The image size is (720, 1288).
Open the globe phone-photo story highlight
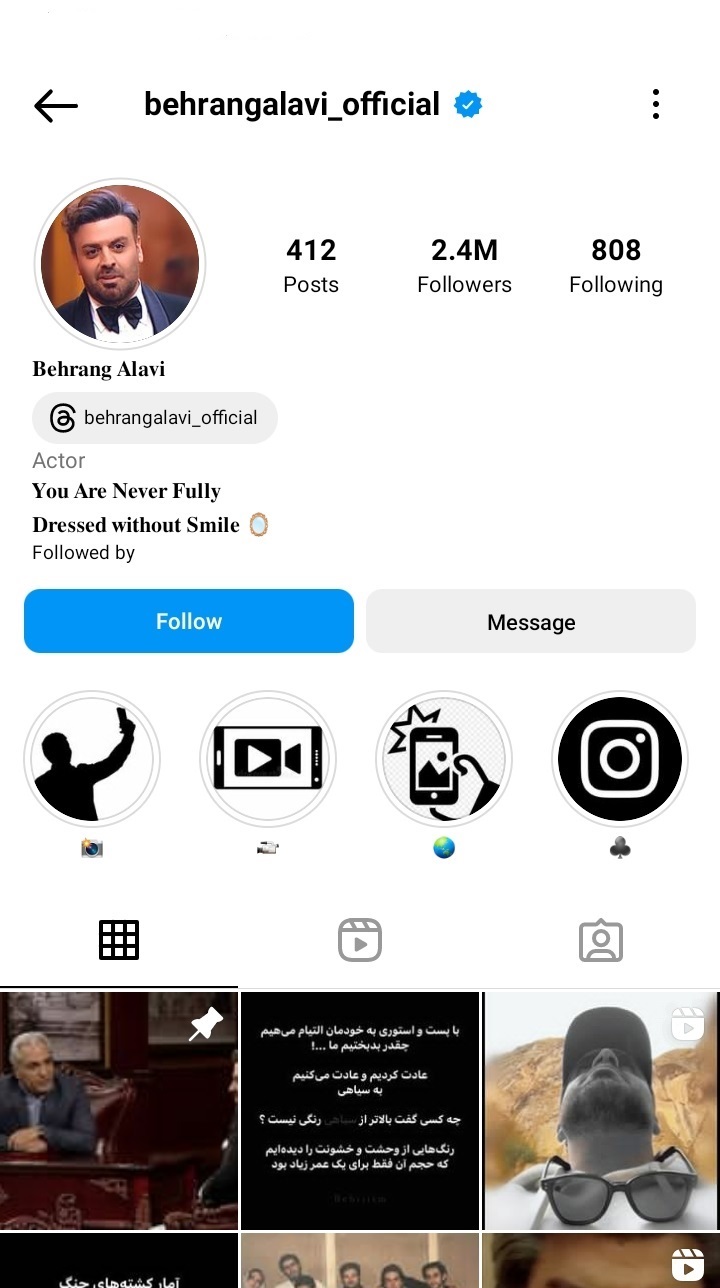[x=444, y=759]
